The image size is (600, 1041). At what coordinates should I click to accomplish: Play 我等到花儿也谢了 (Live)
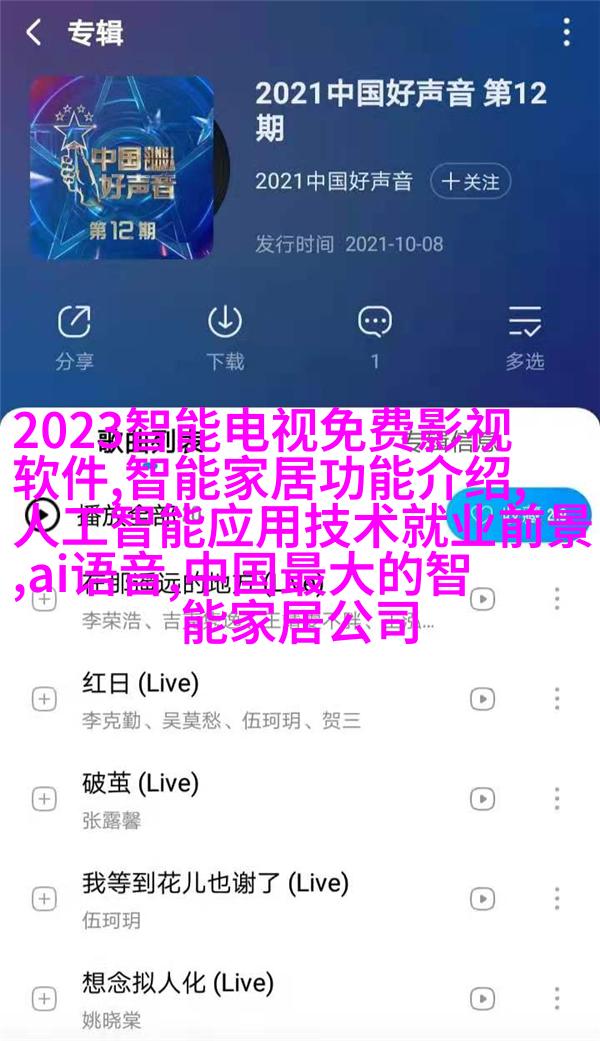point(250,899)
